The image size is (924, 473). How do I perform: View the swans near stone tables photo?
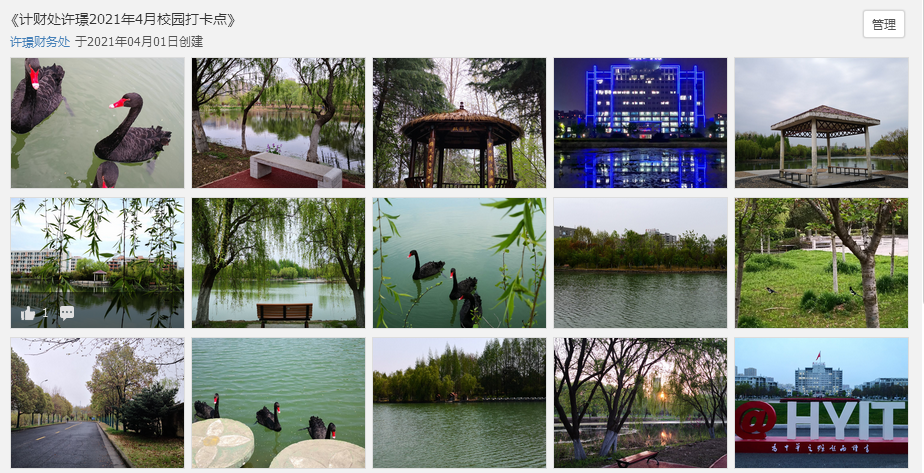click(278, 402)
